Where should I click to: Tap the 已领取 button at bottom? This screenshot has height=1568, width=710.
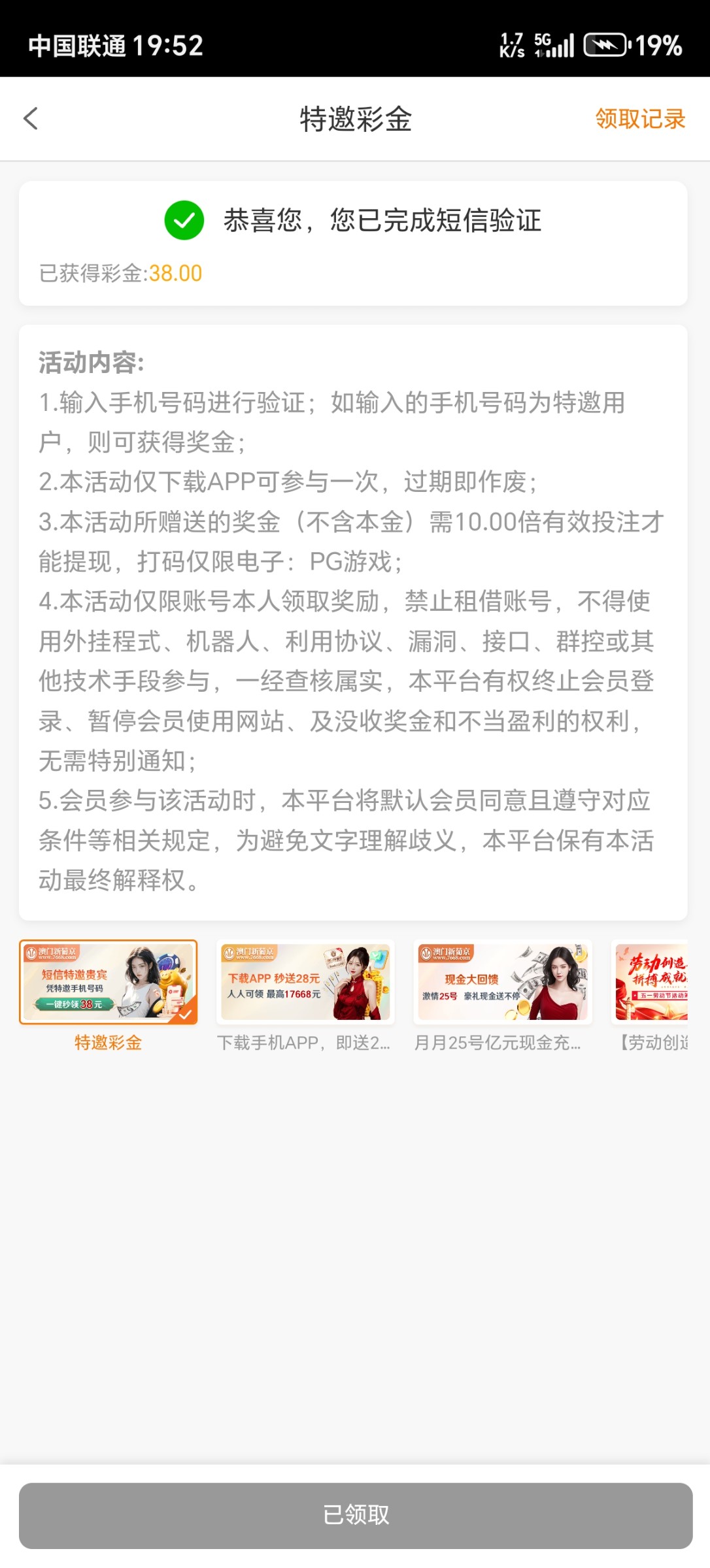[355, 1514]
